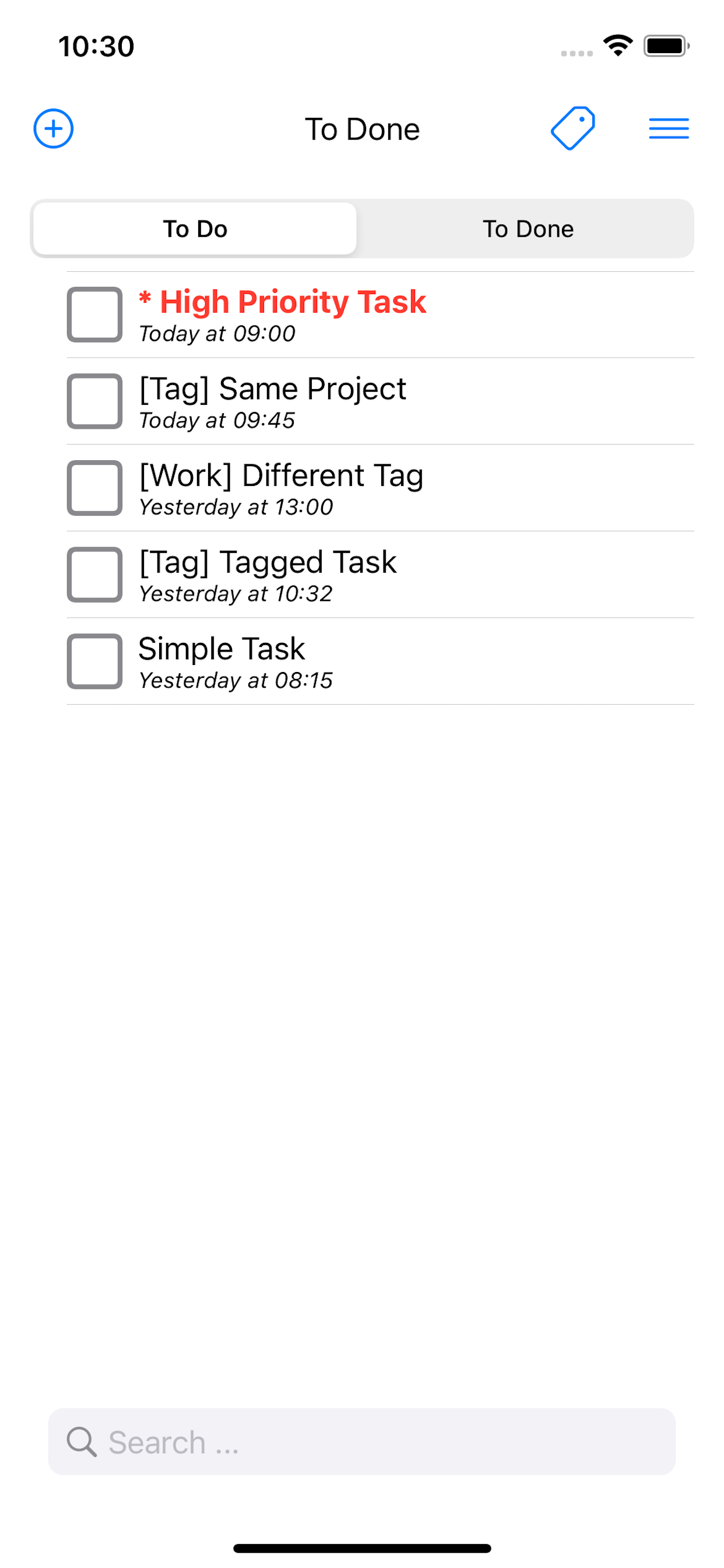The height and width of the screenshot is (1568, 724).
Task: Open the High Priority Task row
Action: point(380,314)
